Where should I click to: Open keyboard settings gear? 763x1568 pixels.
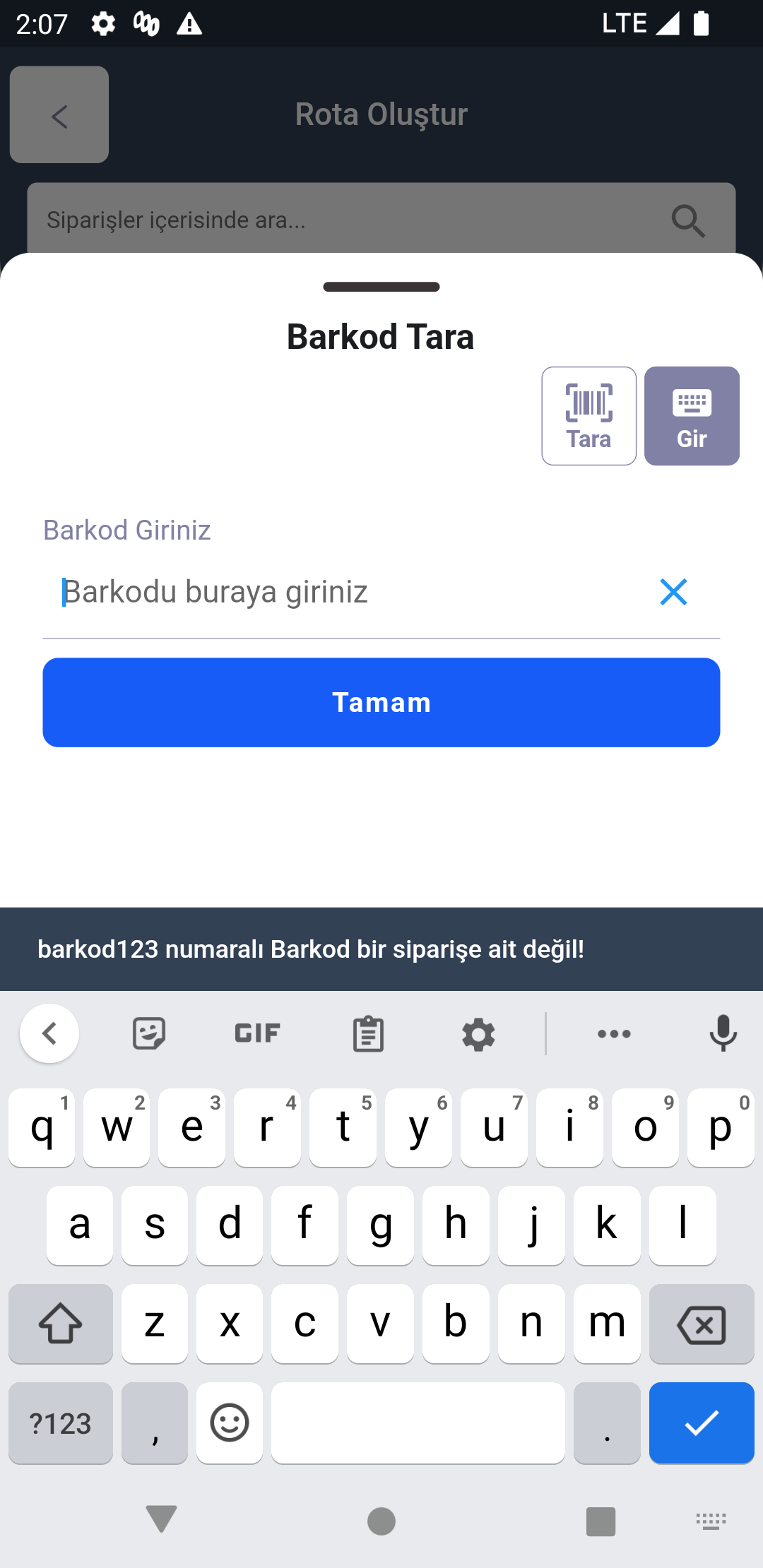(x=478, y=1034)
